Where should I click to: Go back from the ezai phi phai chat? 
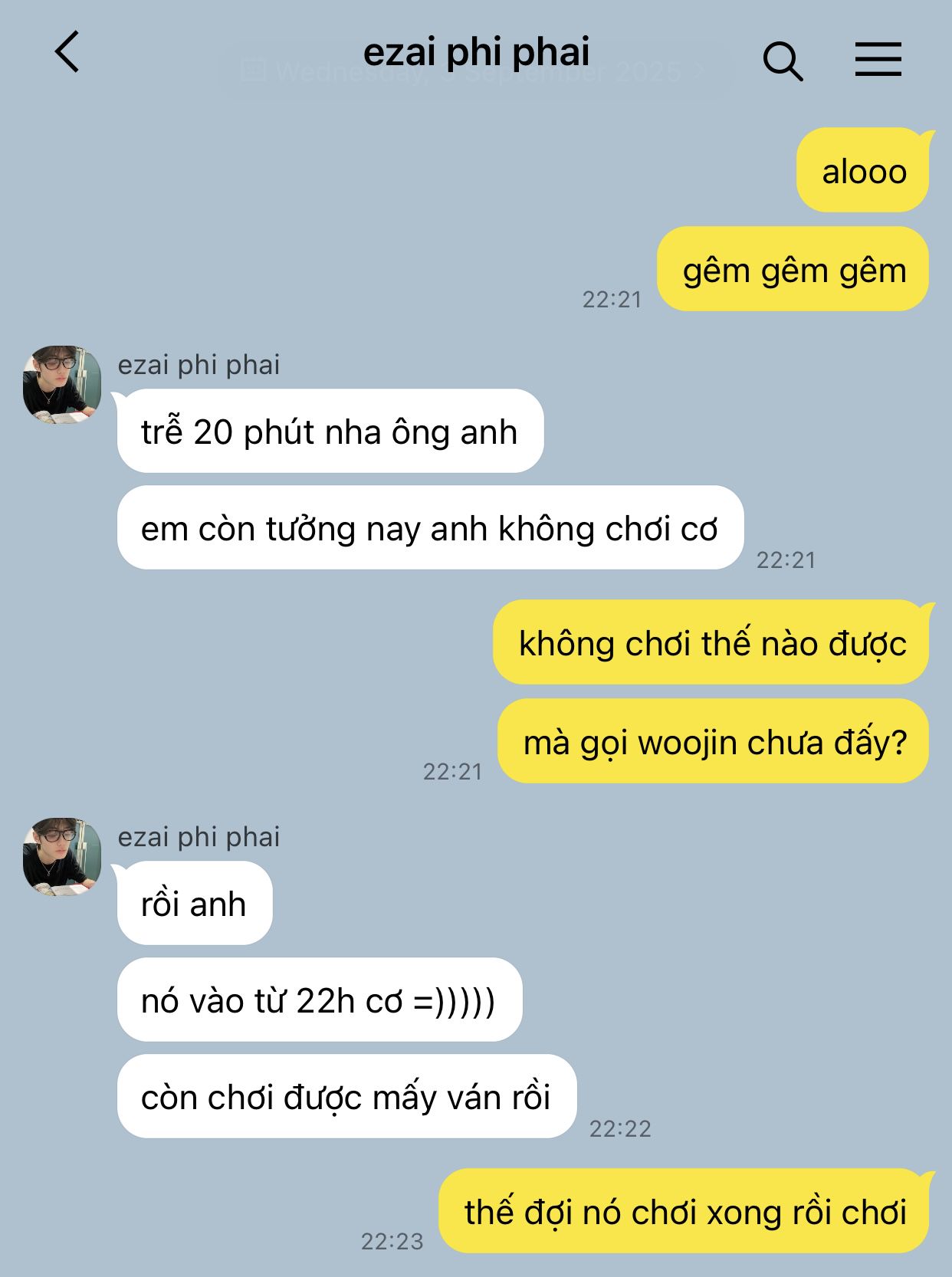[x=67, y=52]
